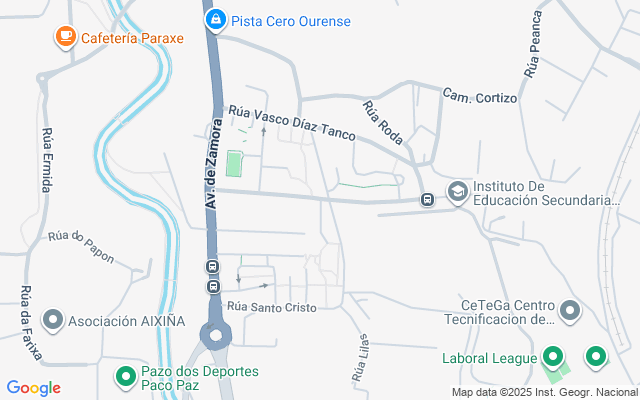640x400 pixels.
Task: Tap the Laboral League place pin
Action: 553,357
